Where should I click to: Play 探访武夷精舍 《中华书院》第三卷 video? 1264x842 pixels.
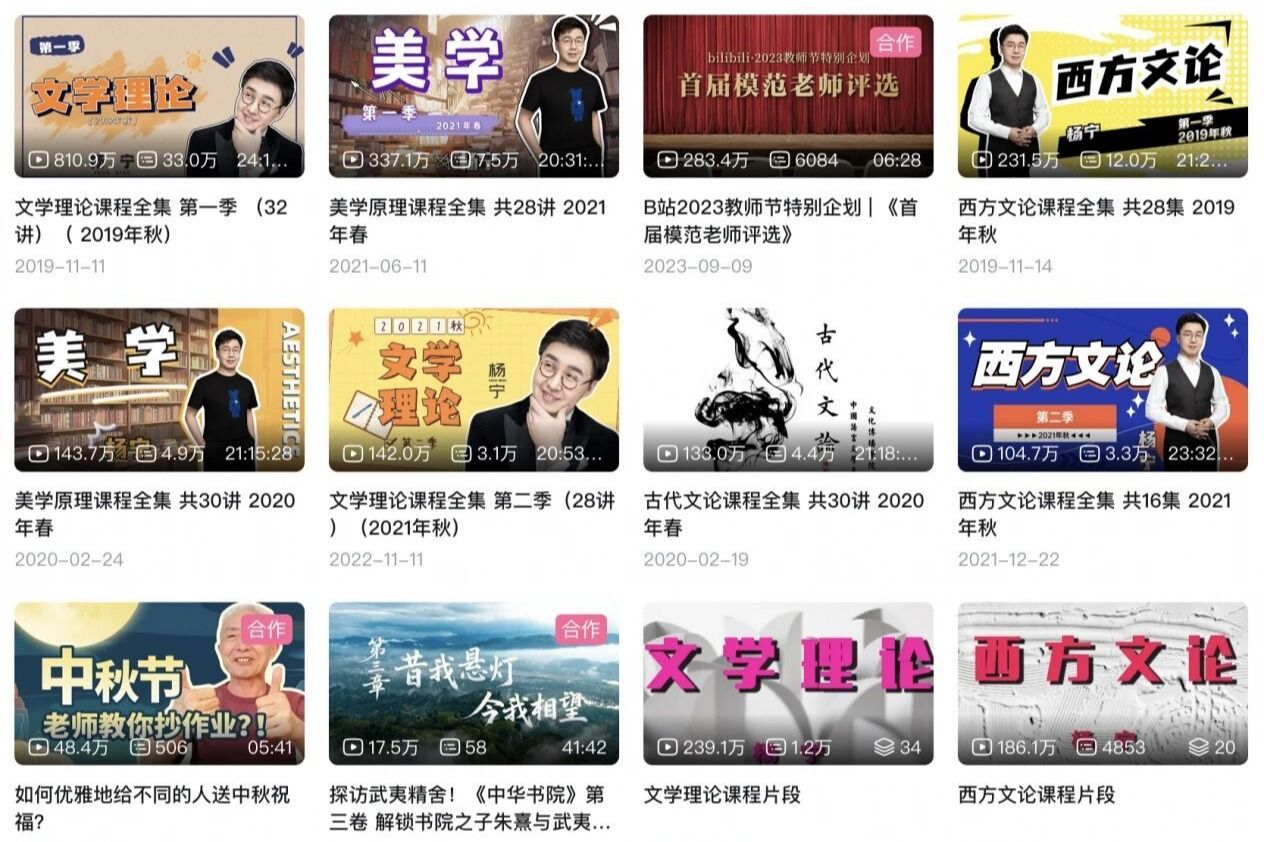pos(473,683)
